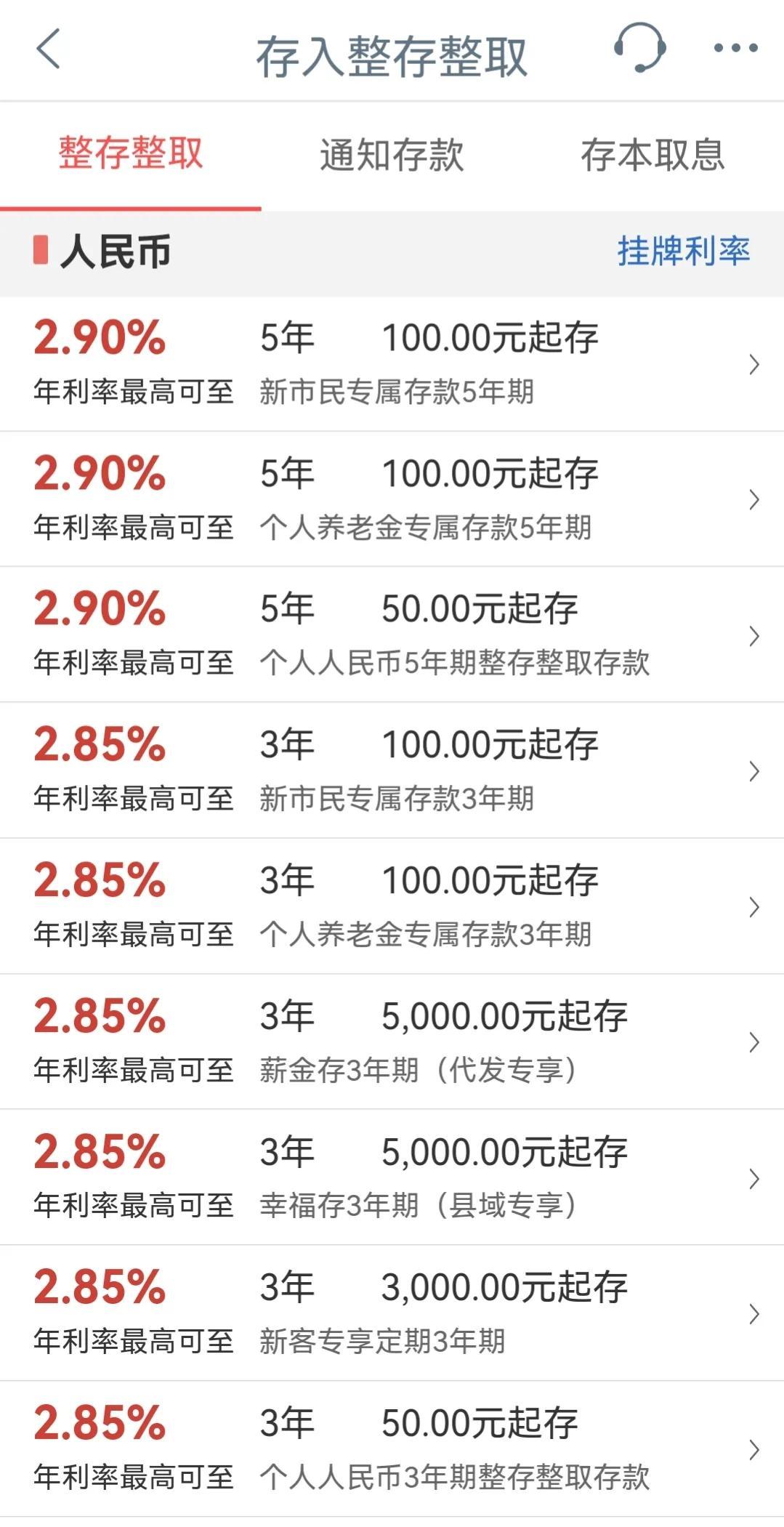Screen dimensions: 784x1527
Task: Open 个人养老金专属存款5年期 product
Action: [392, 499]
